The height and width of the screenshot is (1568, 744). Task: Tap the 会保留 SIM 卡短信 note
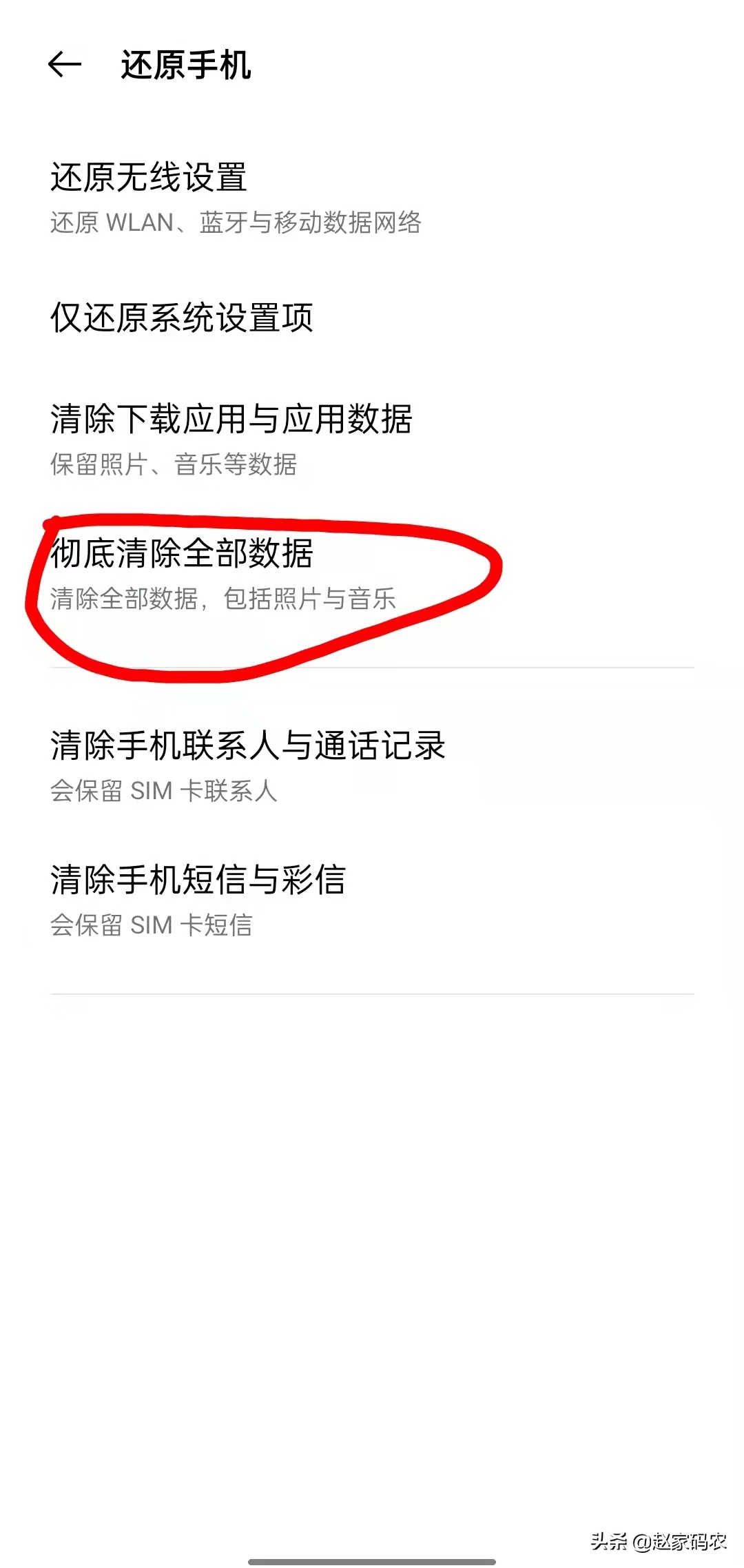(x=152, y=926)
